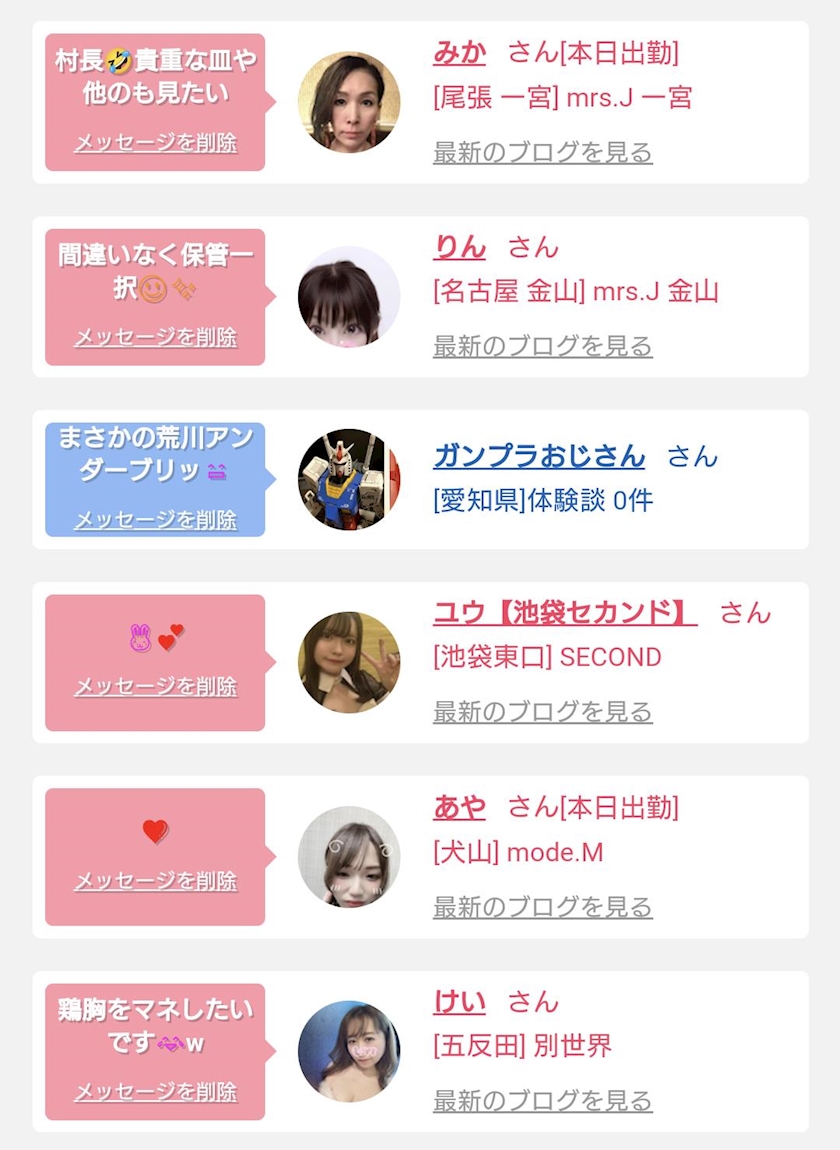Tap あや's profile photo
The image size is (840, 1150).
[x=349, y=857]
